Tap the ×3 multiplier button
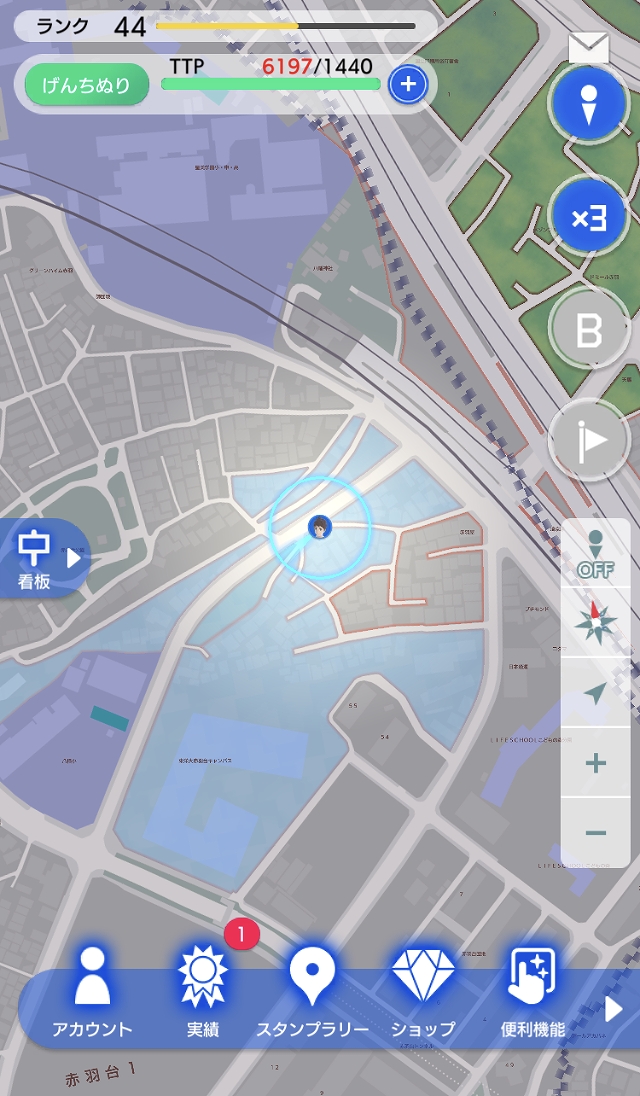The image size is (640, 1096). pyautogui.click(x=589, y=217)
